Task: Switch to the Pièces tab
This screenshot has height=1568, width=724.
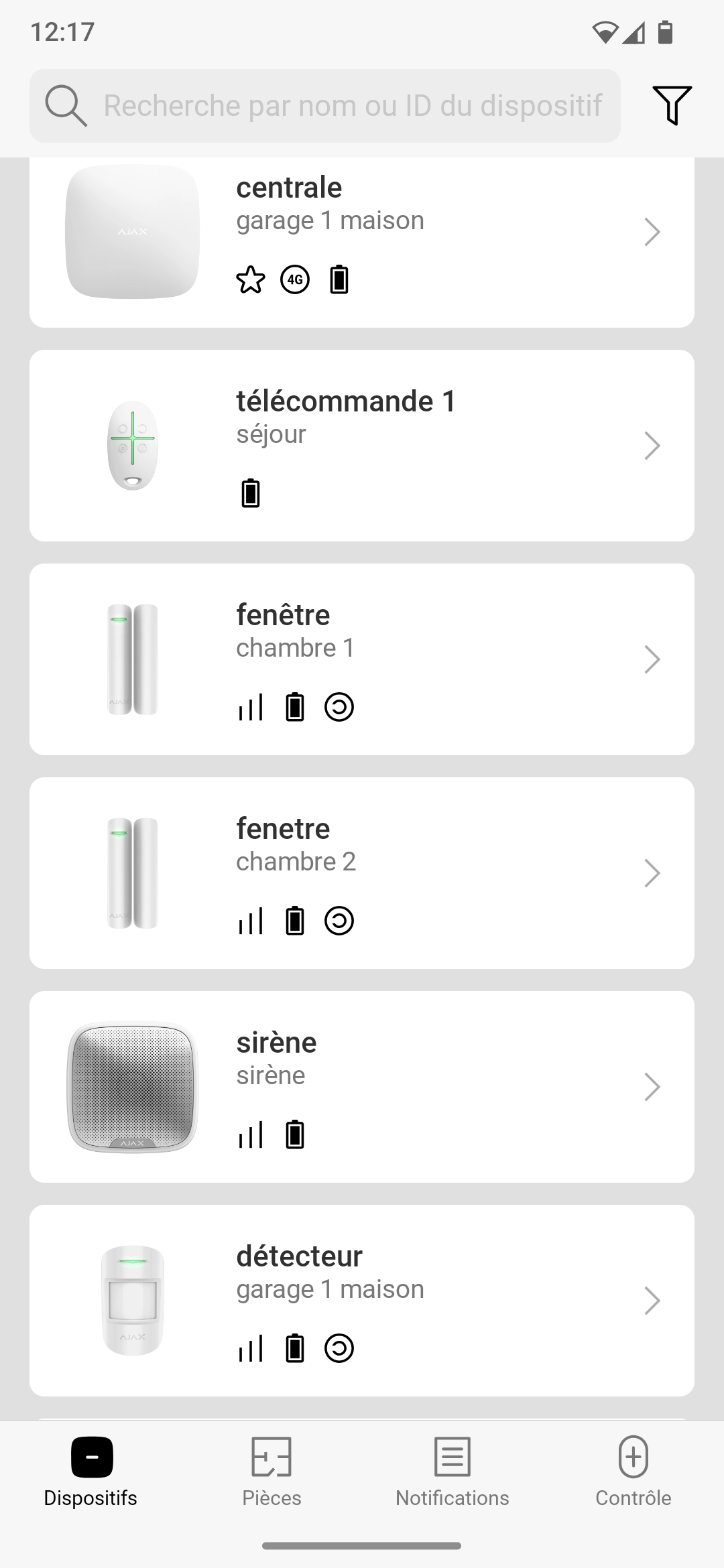Action: [x=271, y=1472]
